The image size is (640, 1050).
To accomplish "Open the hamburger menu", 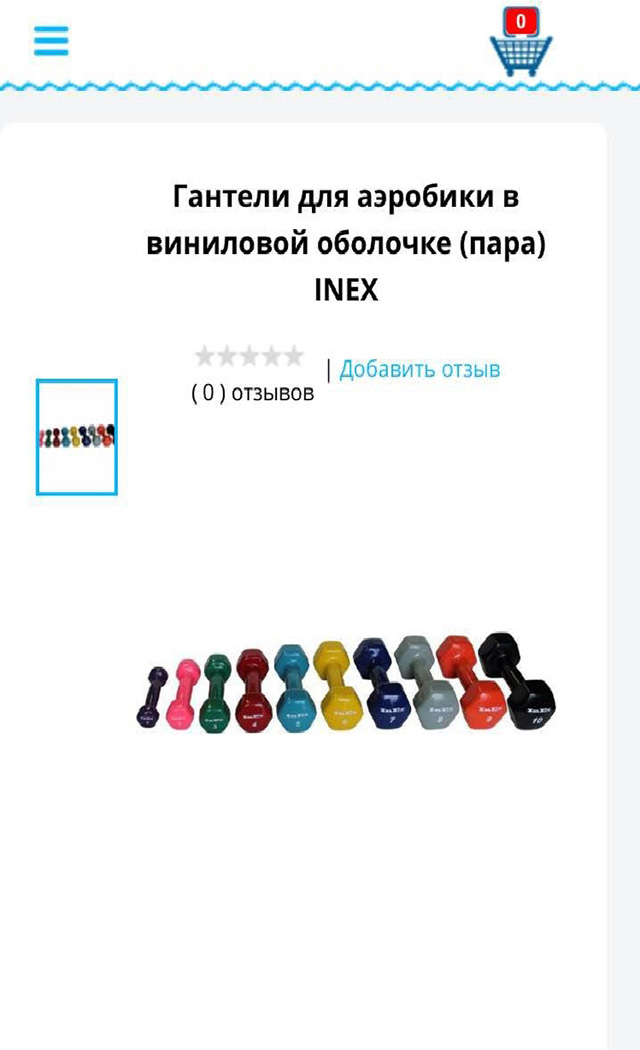I will coord(51,40).
